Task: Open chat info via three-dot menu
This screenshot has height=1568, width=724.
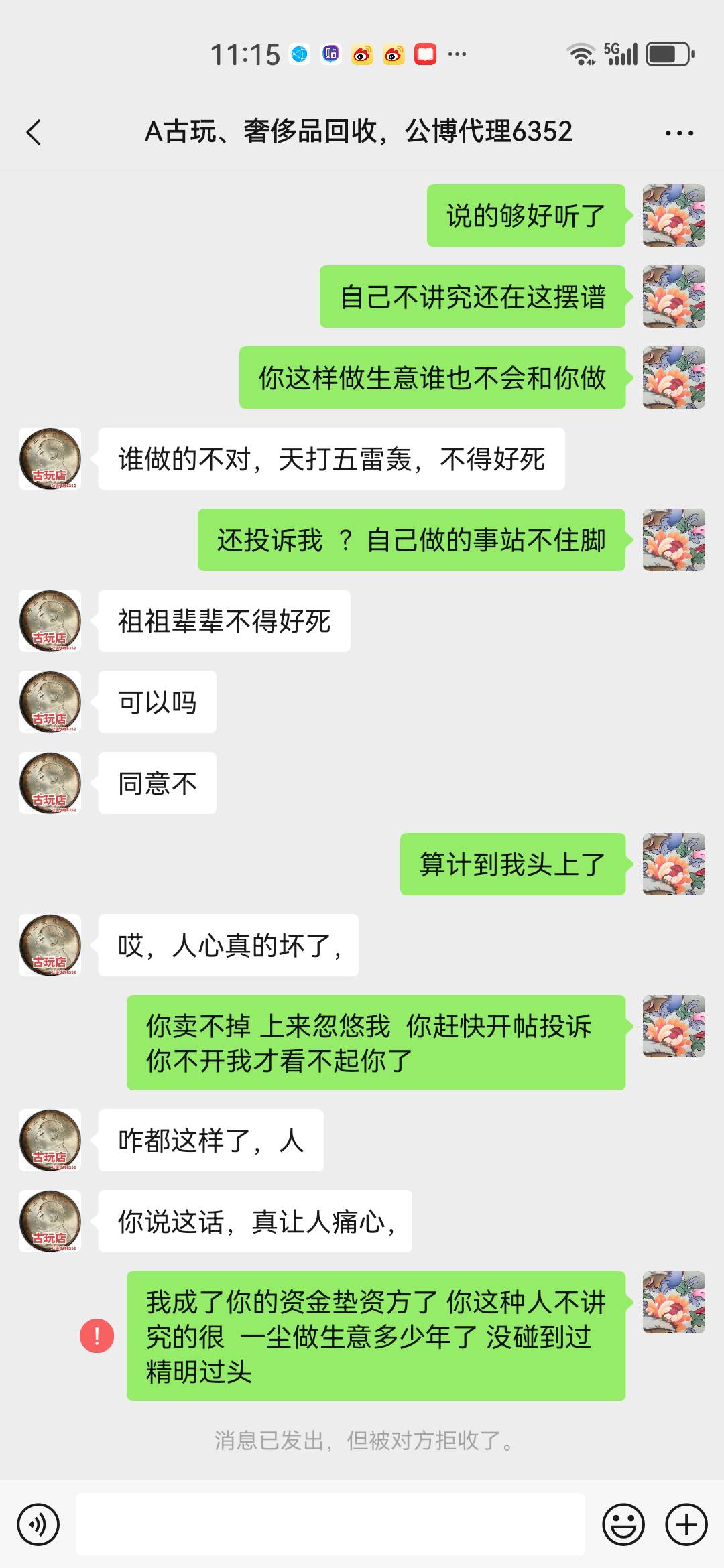Action: (x=679, y=133)
